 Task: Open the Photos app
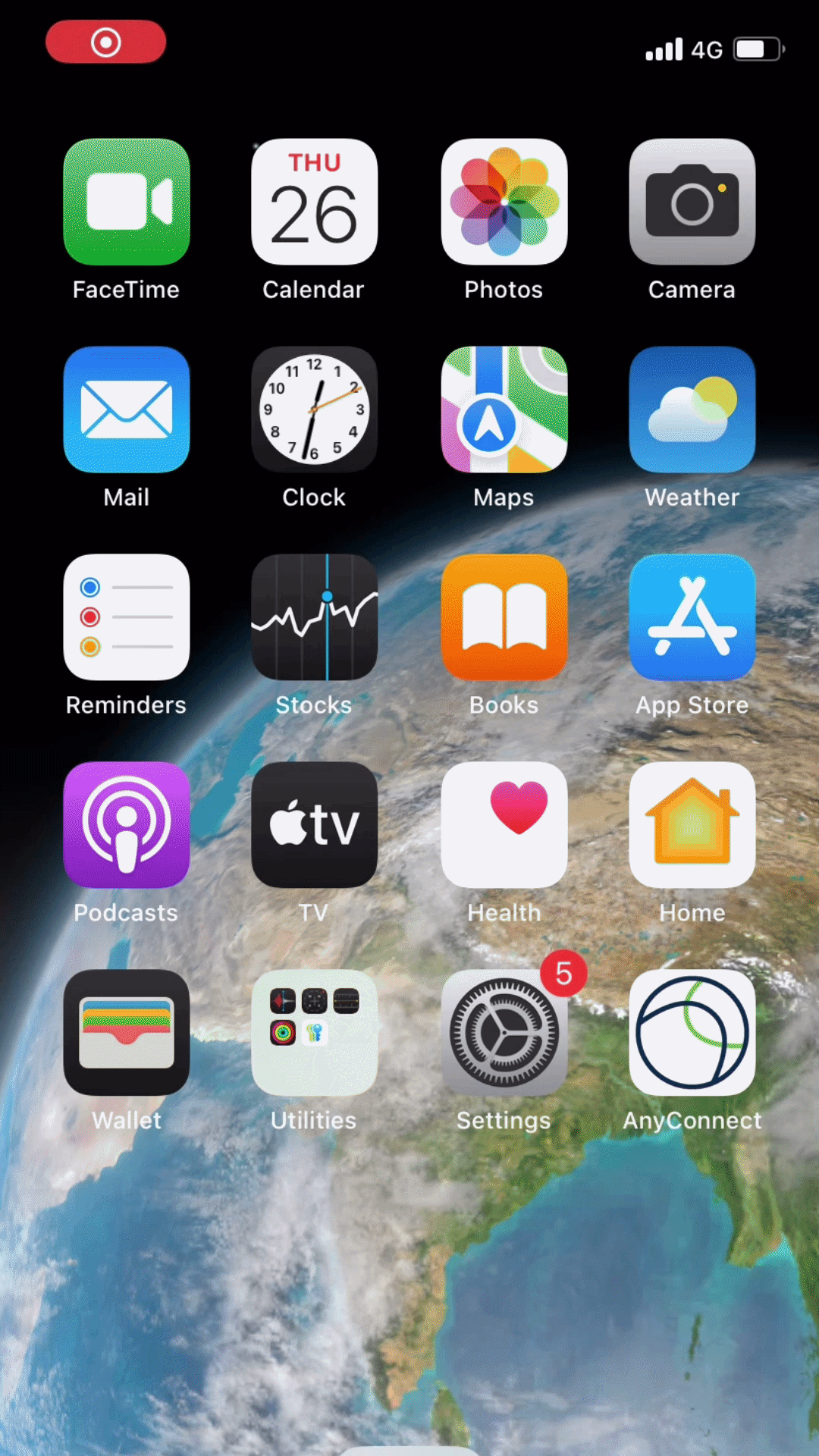pyautogui.click(x=504, y=202)
